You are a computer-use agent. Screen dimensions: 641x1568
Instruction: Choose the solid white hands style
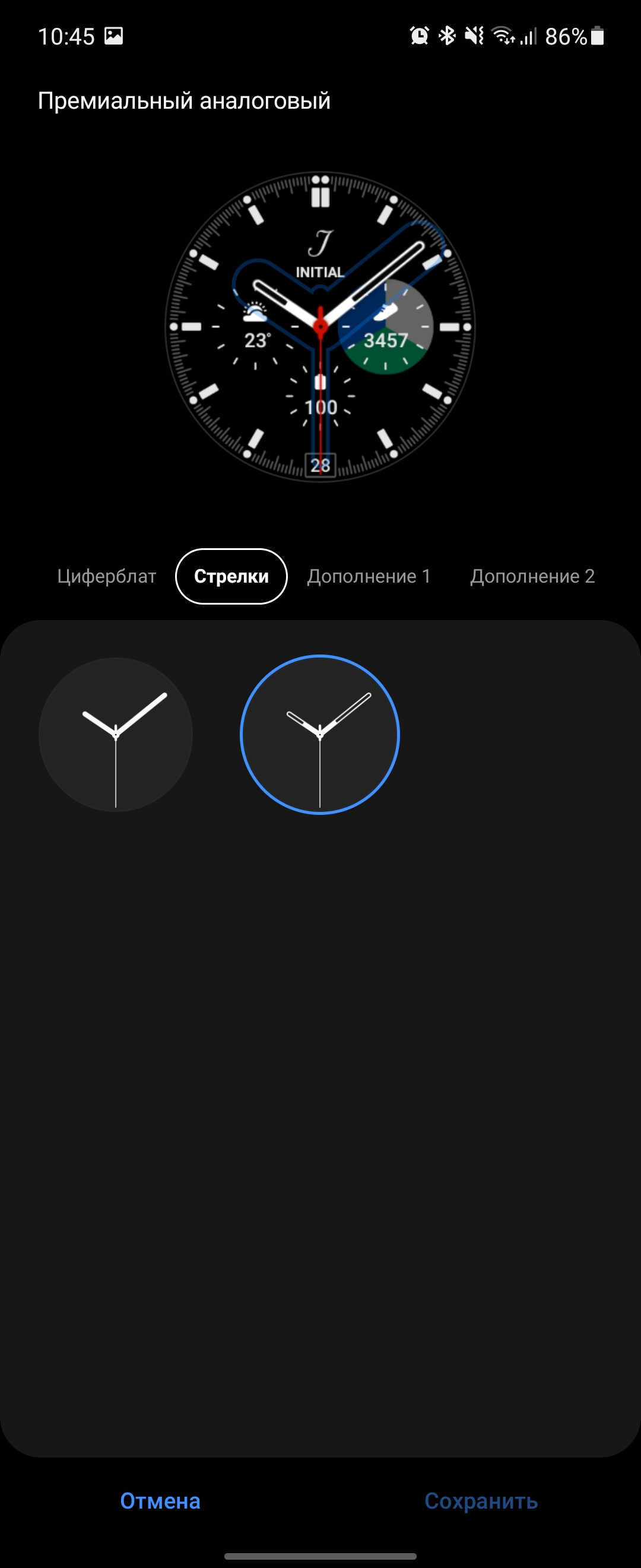click(x=116, y=734)
